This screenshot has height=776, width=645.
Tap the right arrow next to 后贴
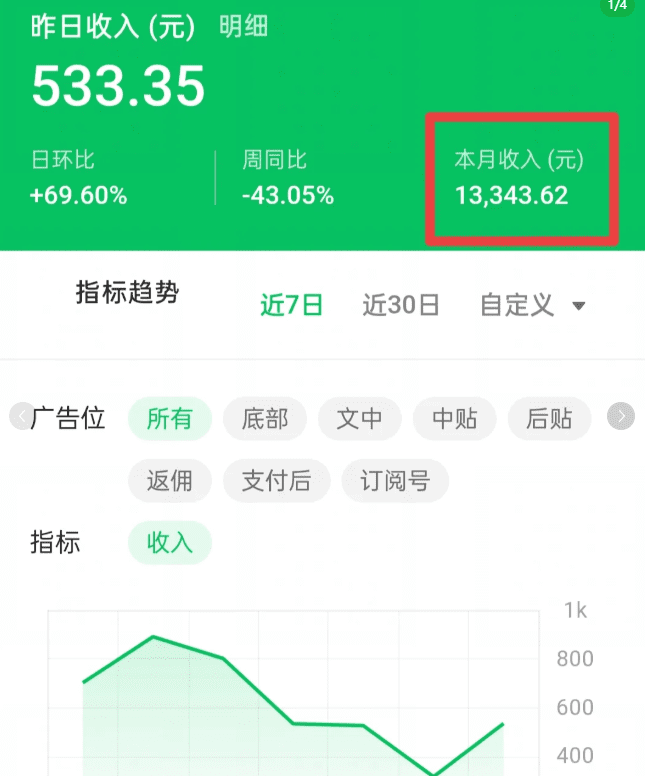(x=621, y=416)
